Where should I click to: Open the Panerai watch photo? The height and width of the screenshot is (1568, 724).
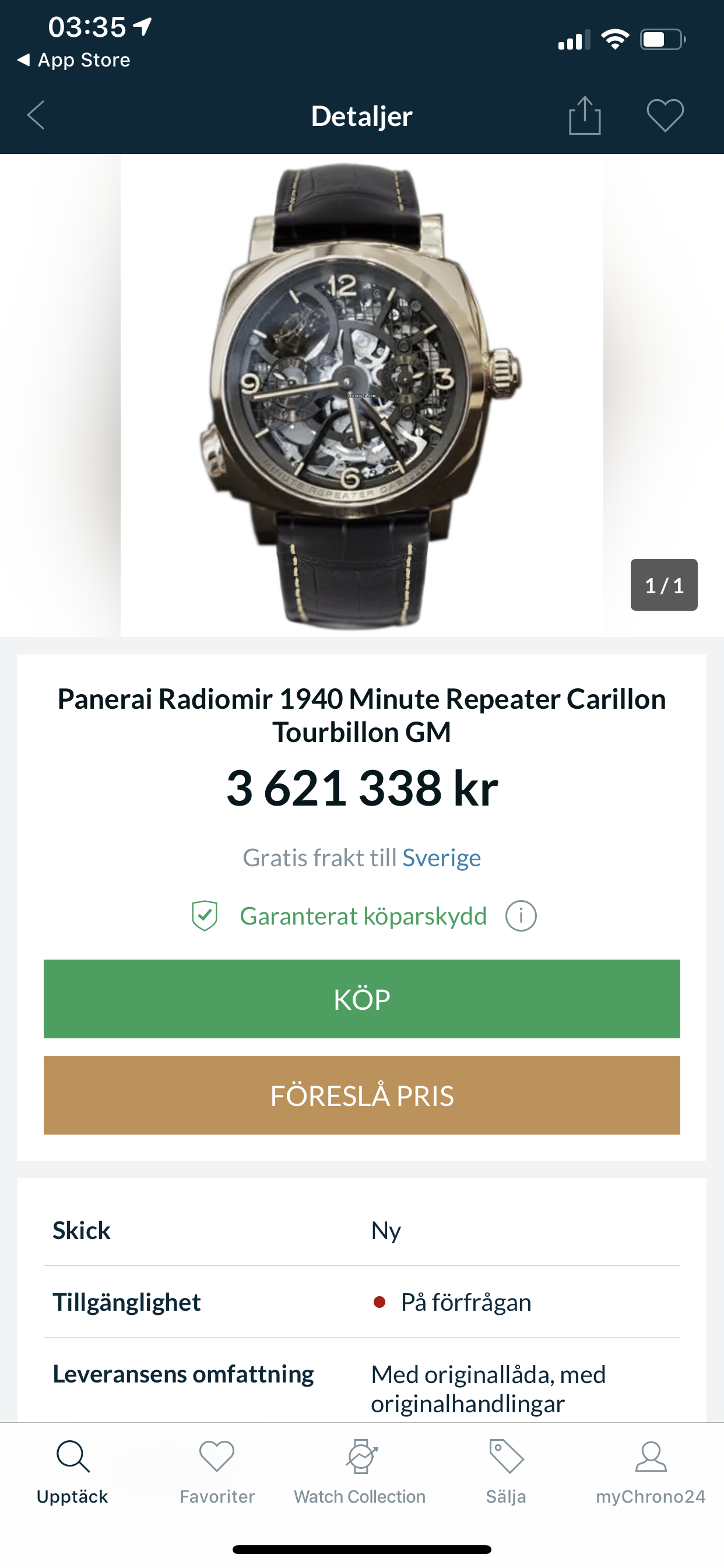point(362,395)
